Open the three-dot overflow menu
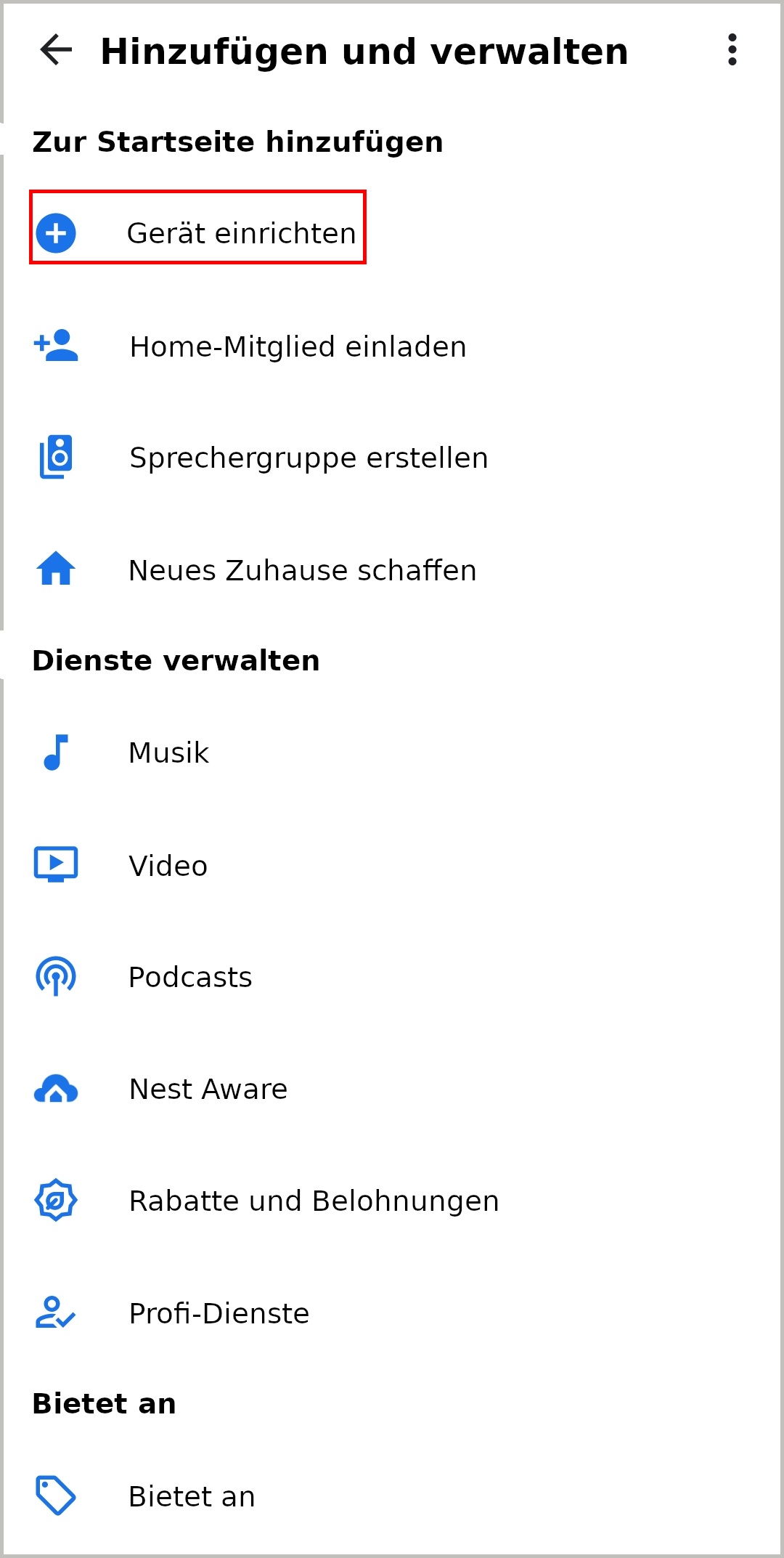 coord(732,50)
